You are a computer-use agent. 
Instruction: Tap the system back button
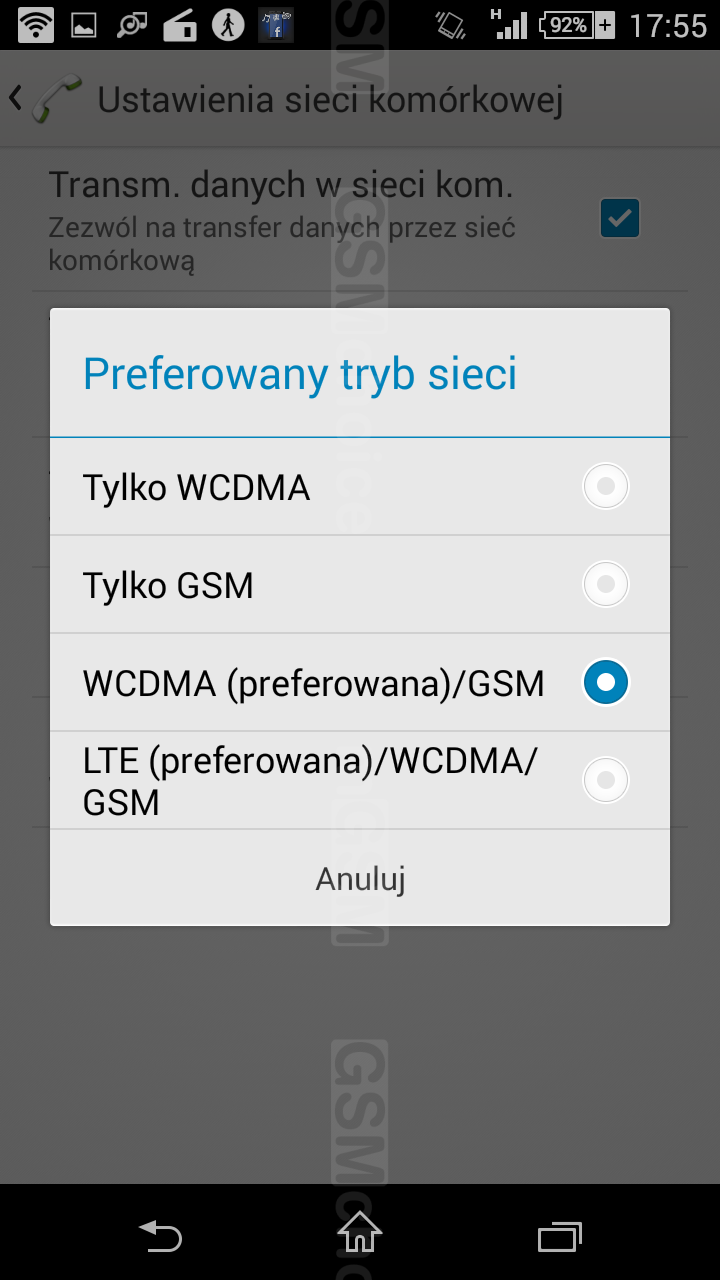(160, 1236)
